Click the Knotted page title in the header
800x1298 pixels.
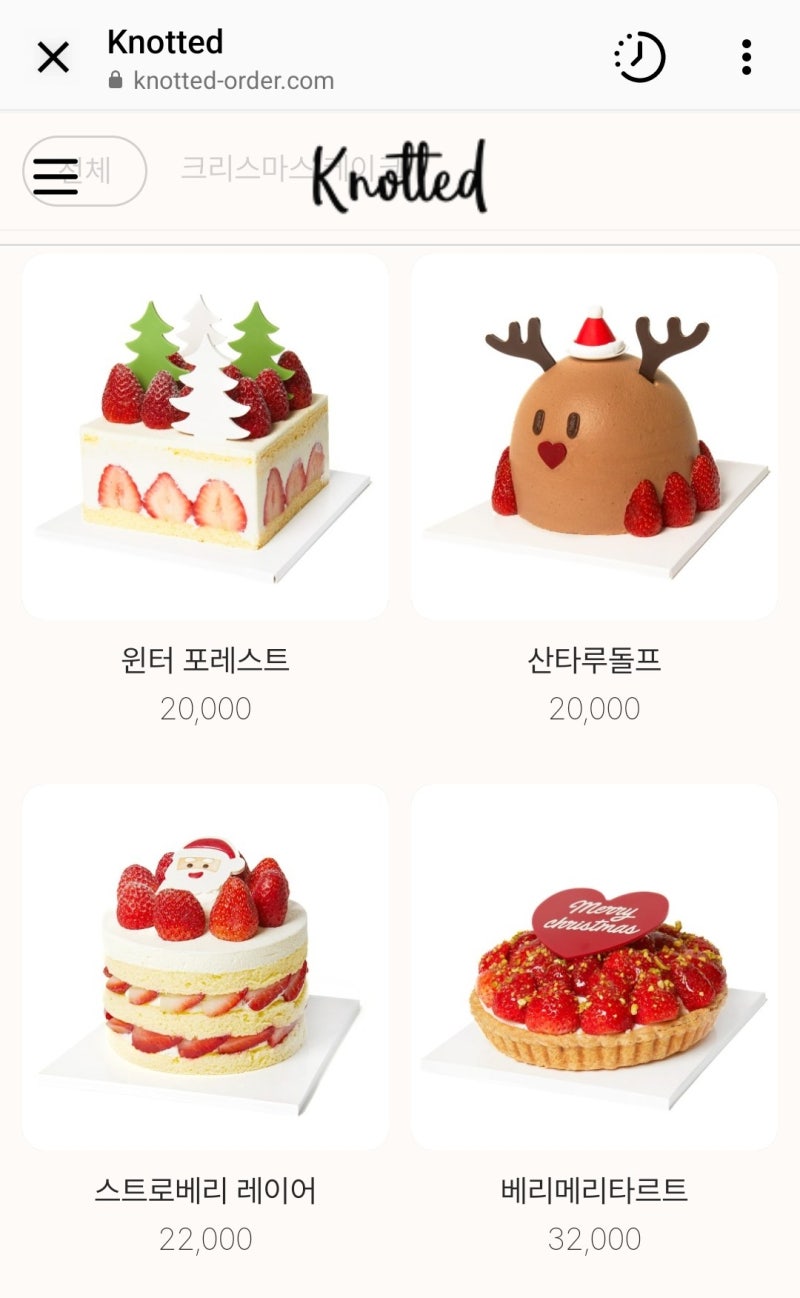163,42
